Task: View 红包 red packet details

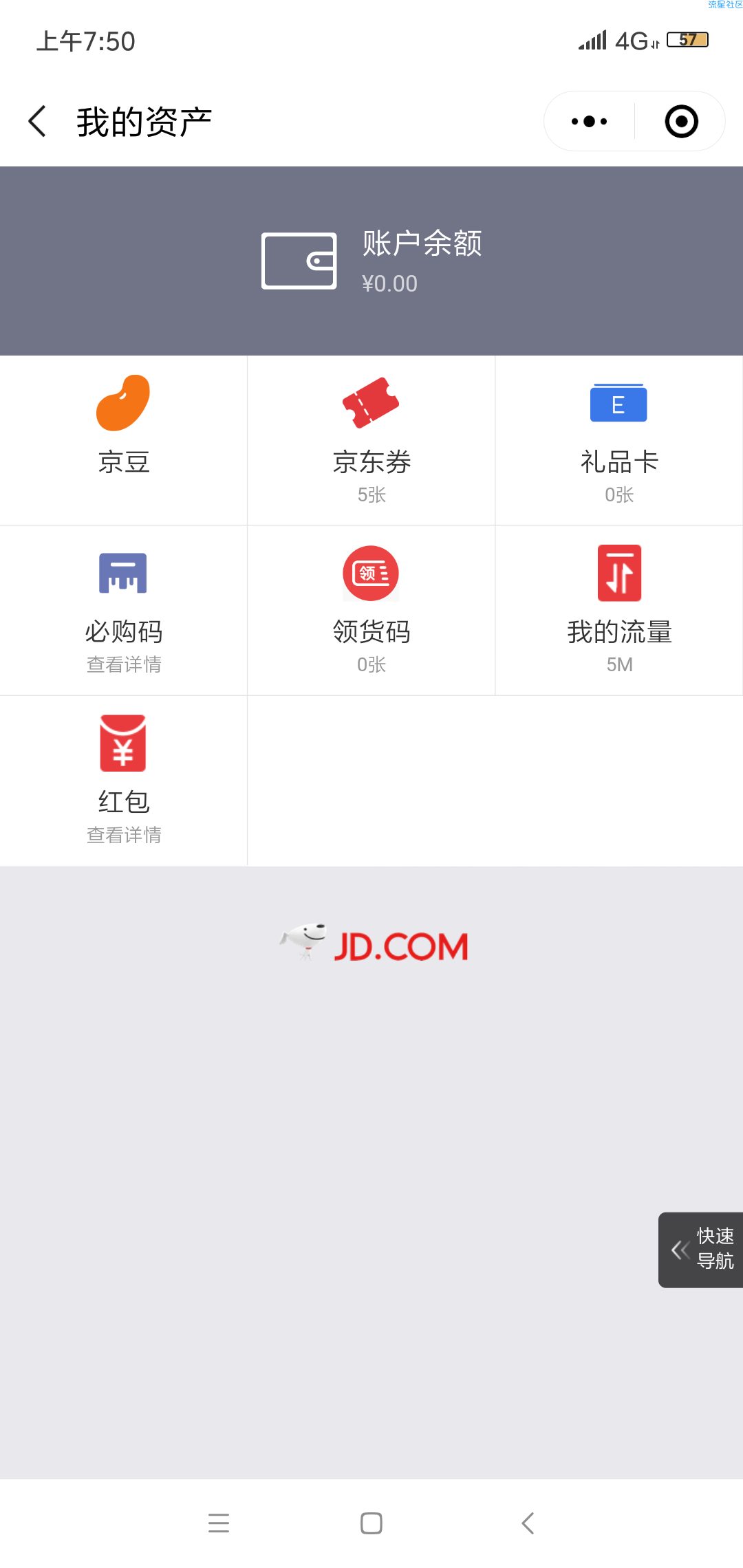Action: 124,781
